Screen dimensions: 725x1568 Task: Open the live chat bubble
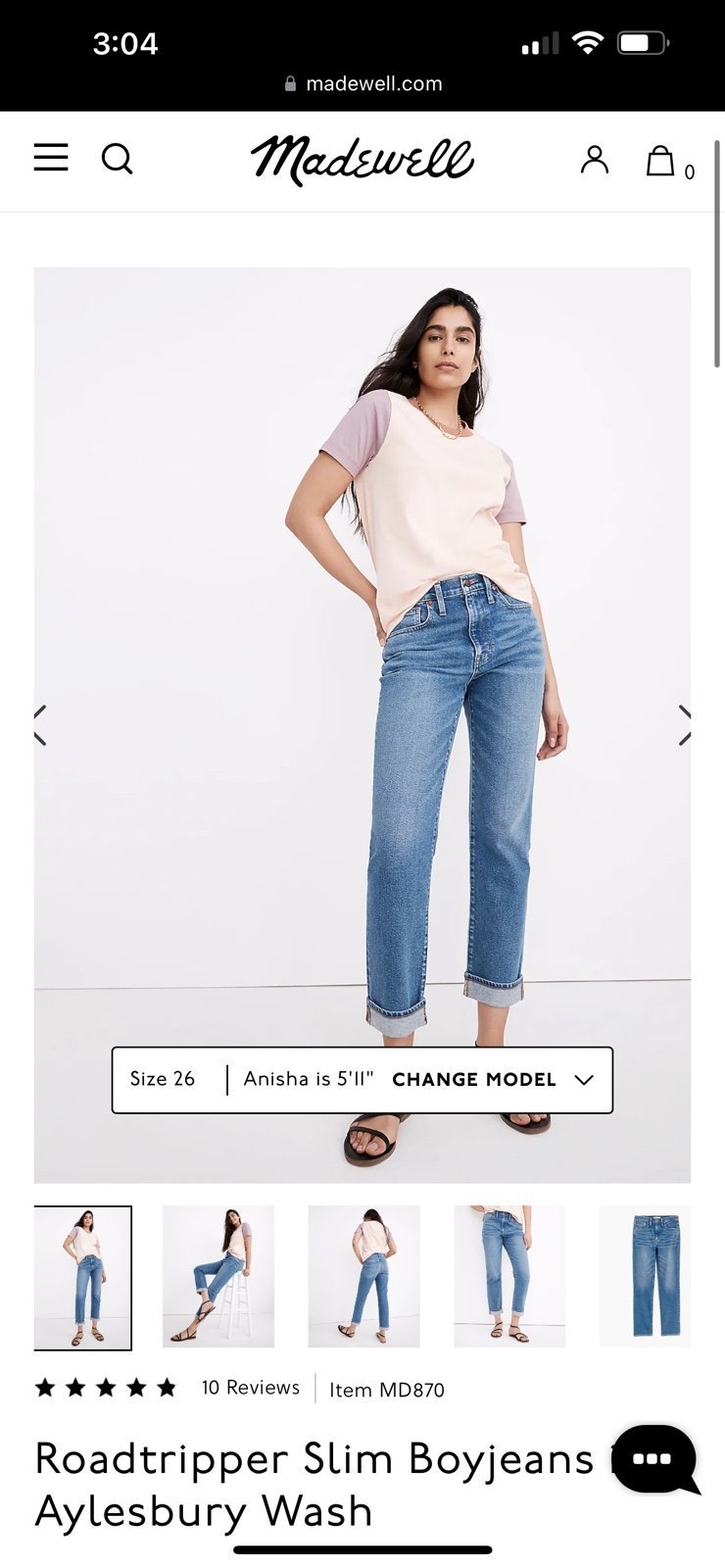click(654, 1459)
